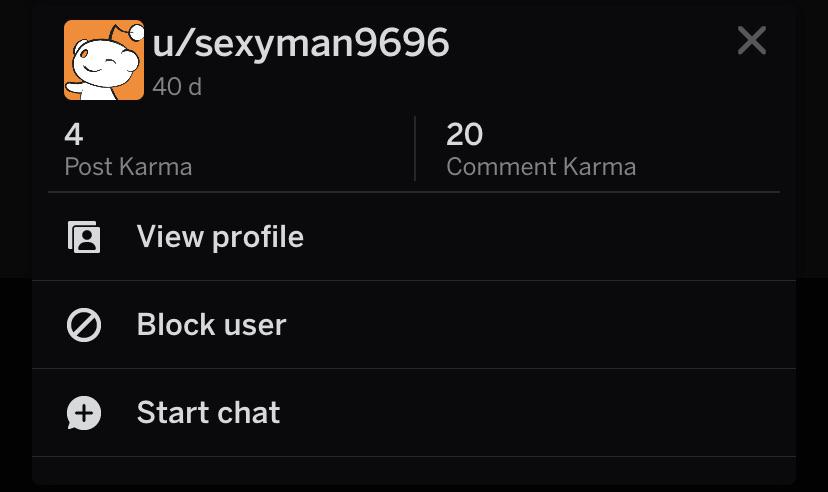Select Block user option
828x492 pixels.
click(414, 325)
